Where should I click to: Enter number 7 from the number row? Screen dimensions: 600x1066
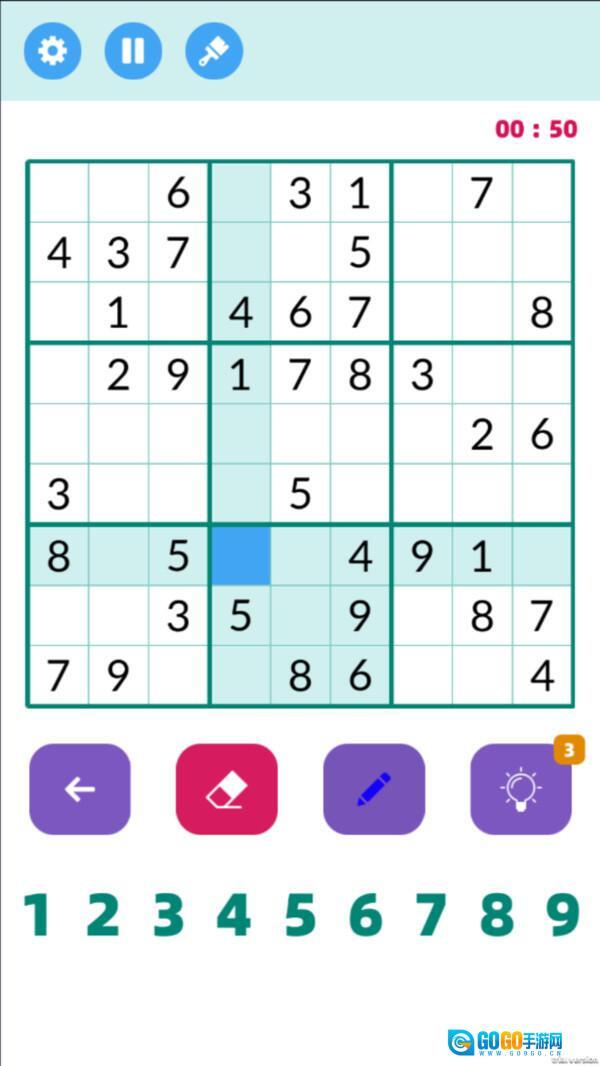(431, 914)
